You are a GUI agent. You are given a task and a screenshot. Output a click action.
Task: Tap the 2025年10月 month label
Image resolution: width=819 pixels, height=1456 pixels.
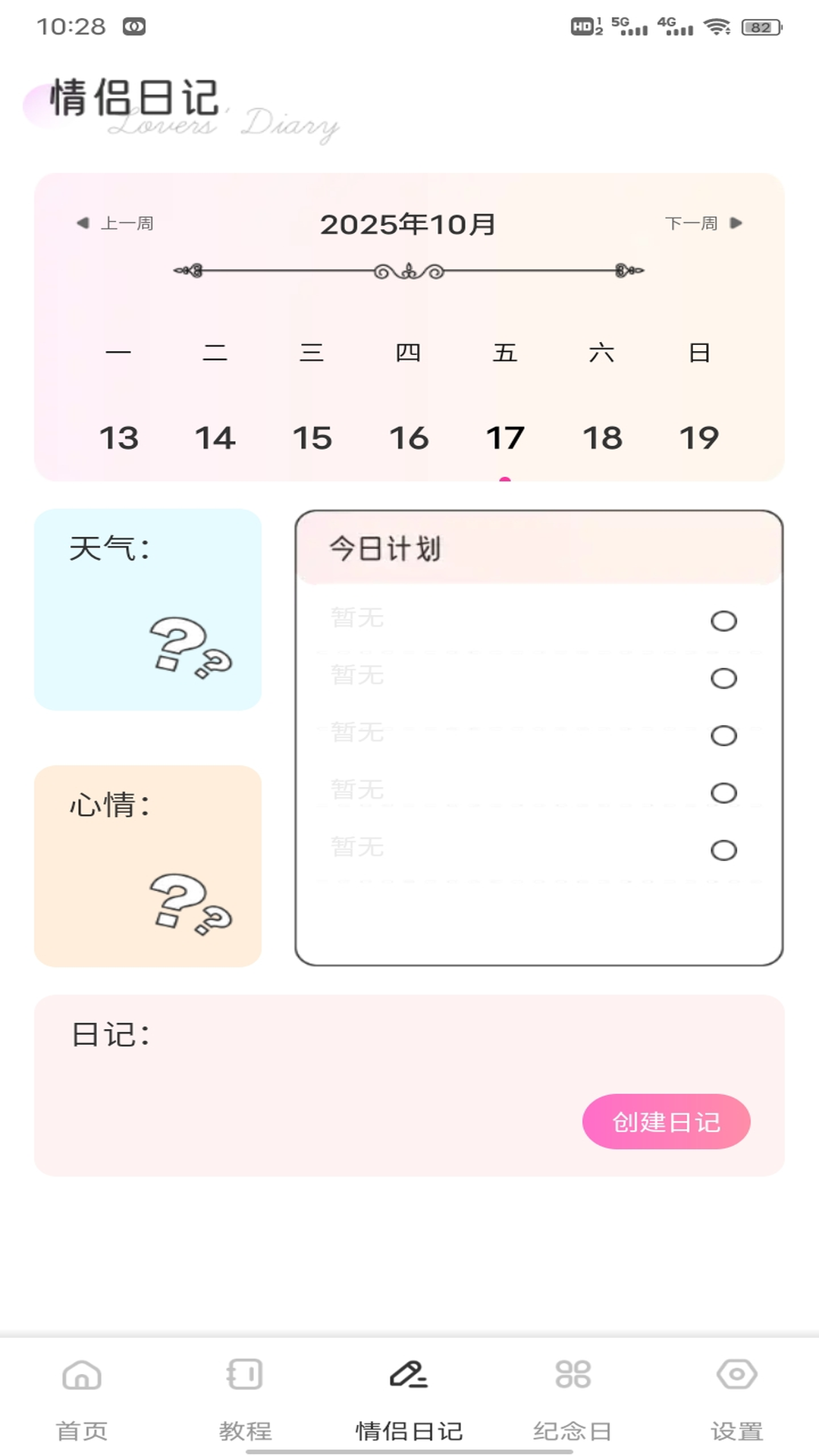[407, 224]
